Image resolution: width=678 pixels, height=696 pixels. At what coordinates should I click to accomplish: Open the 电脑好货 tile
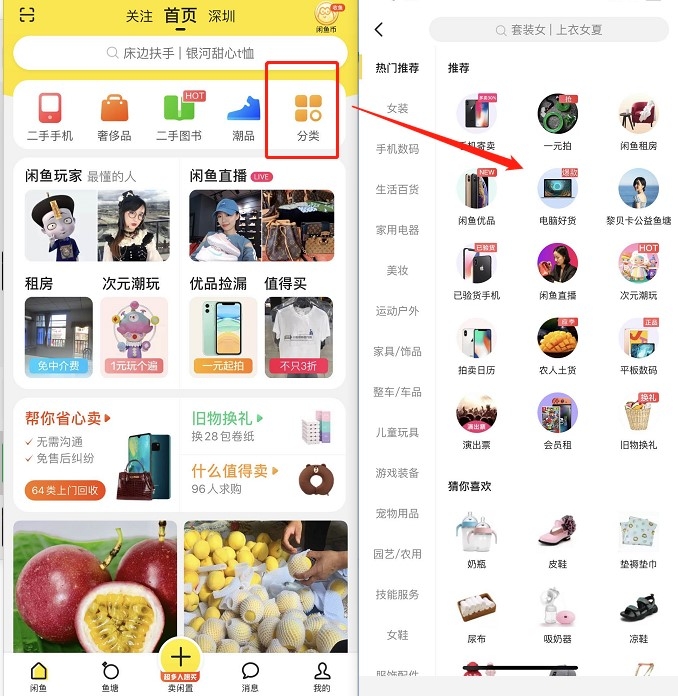(558, 197)
